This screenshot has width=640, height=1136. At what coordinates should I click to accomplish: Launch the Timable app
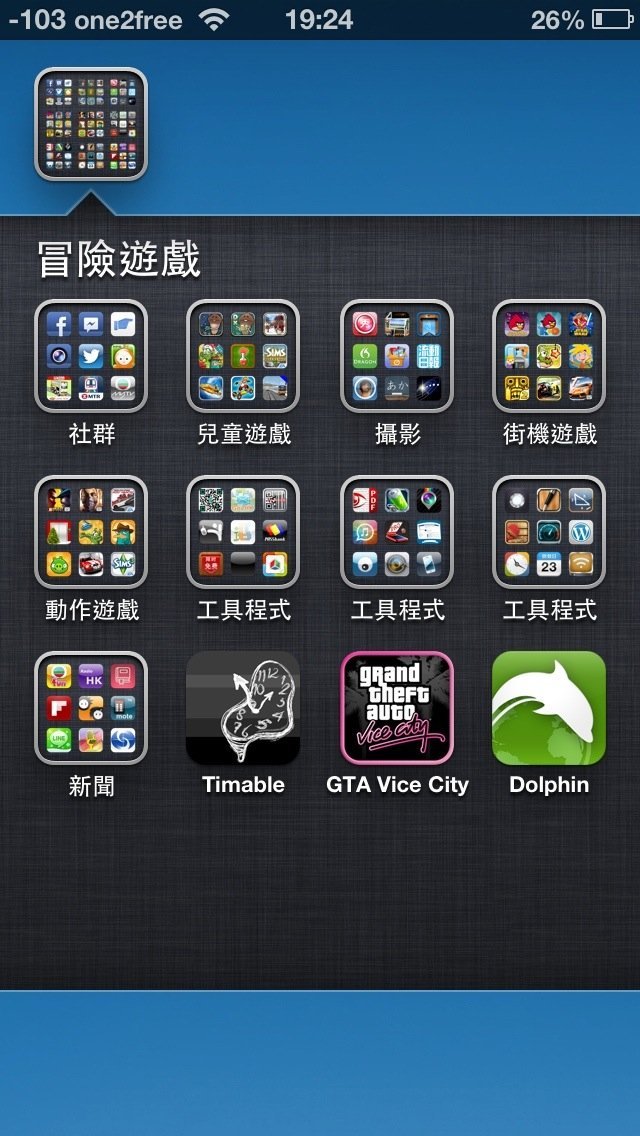(243, 708)
